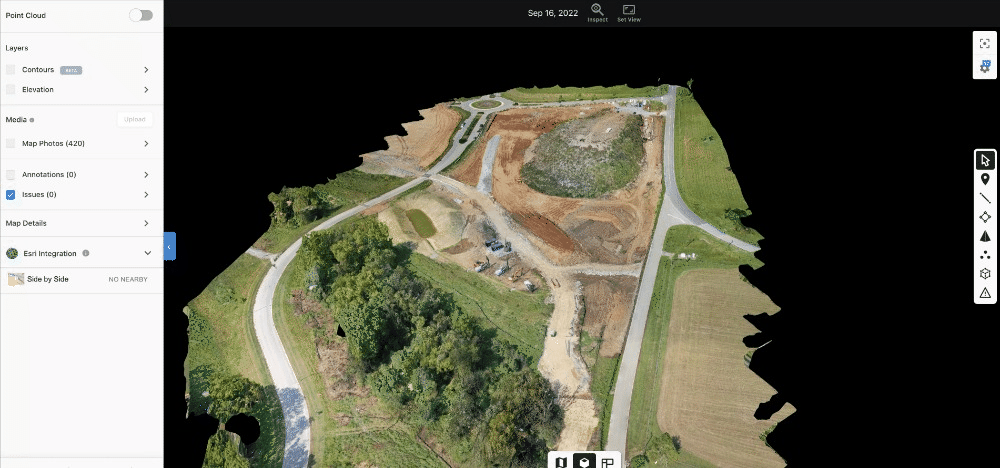Toggle the Point Cloud switch

click(141, 15)
